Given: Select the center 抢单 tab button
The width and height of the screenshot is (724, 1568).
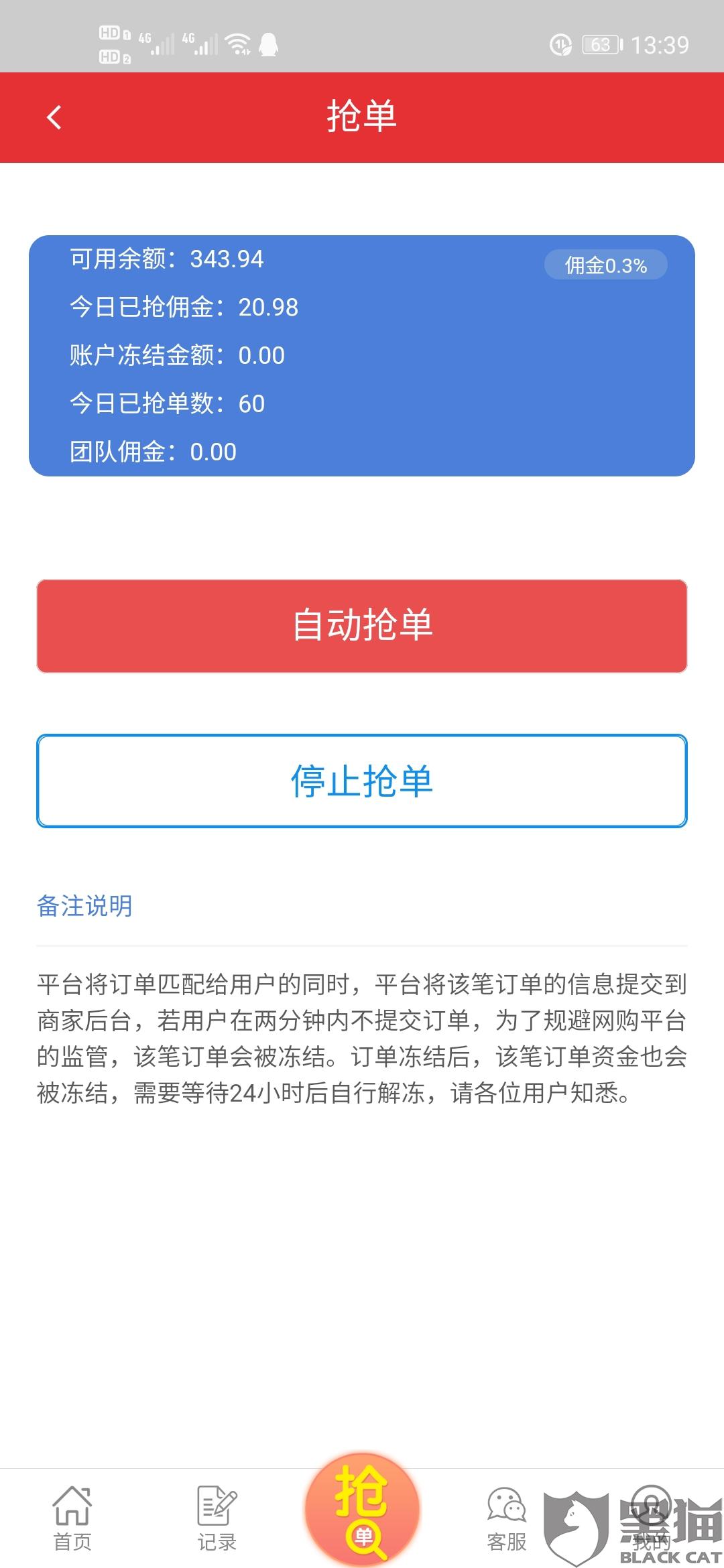Looking at the screenshot, I should pyautogui.click(x=362, y=1511).
